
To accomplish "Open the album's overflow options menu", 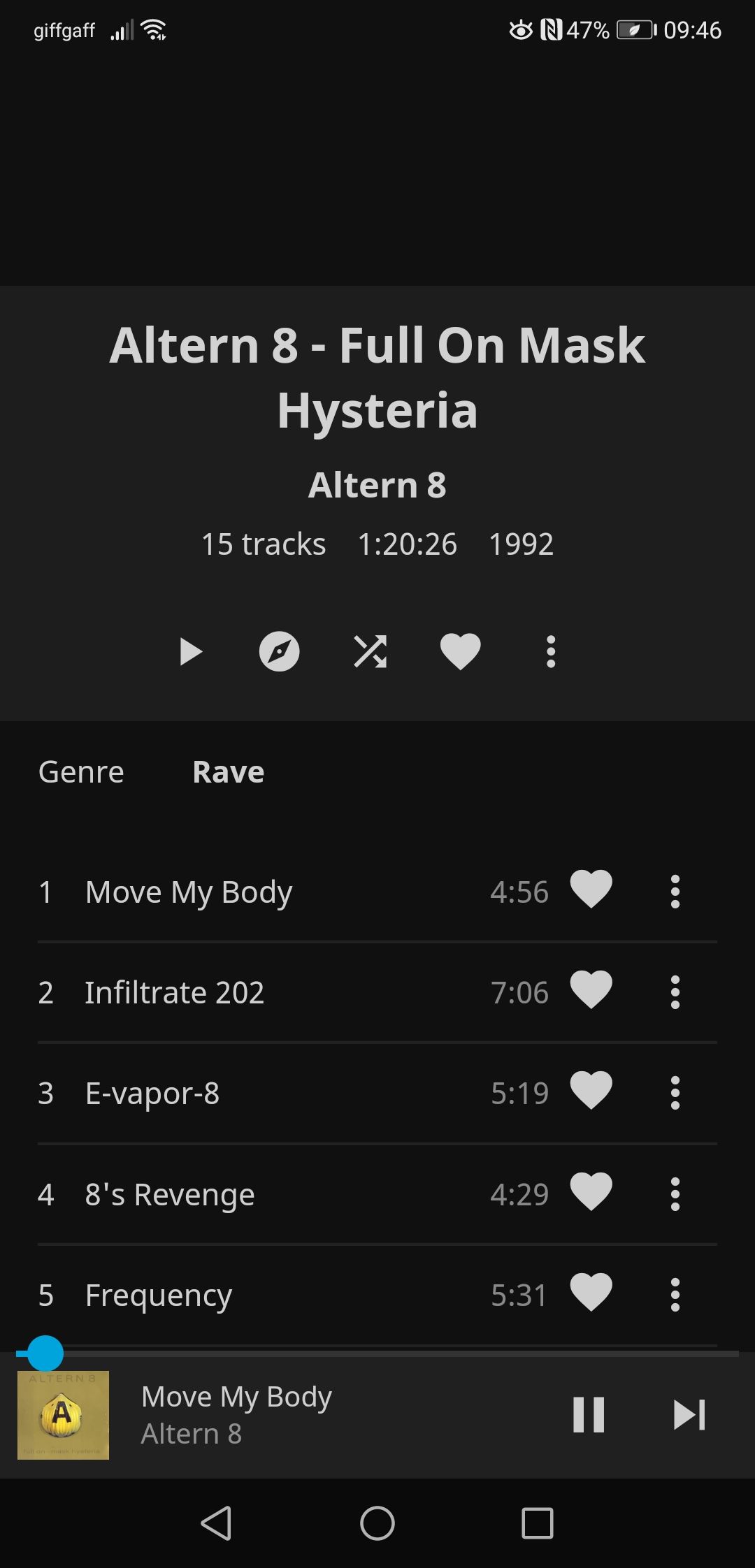I will [x=550, y=652].
